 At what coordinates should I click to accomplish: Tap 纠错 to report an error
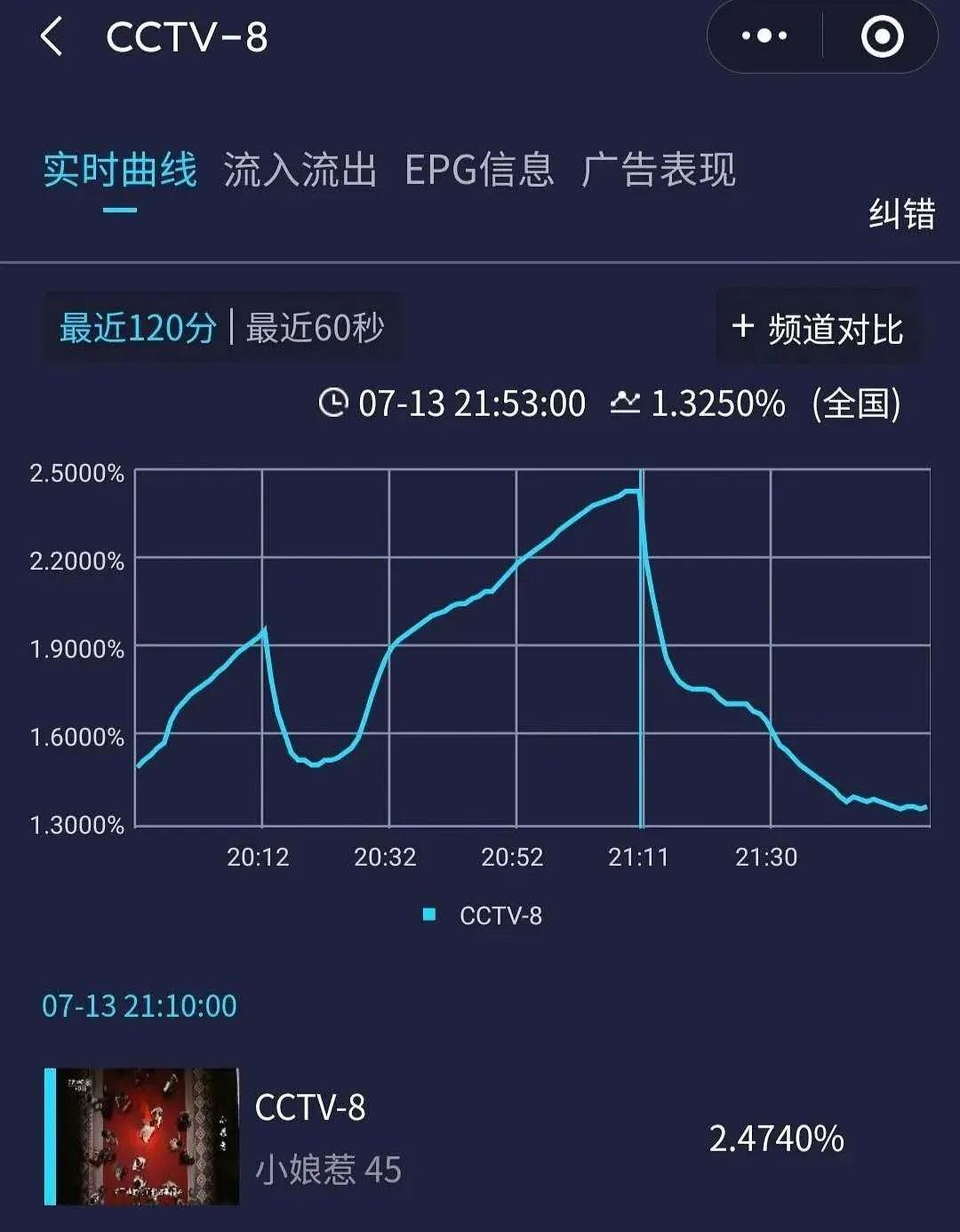901,214
